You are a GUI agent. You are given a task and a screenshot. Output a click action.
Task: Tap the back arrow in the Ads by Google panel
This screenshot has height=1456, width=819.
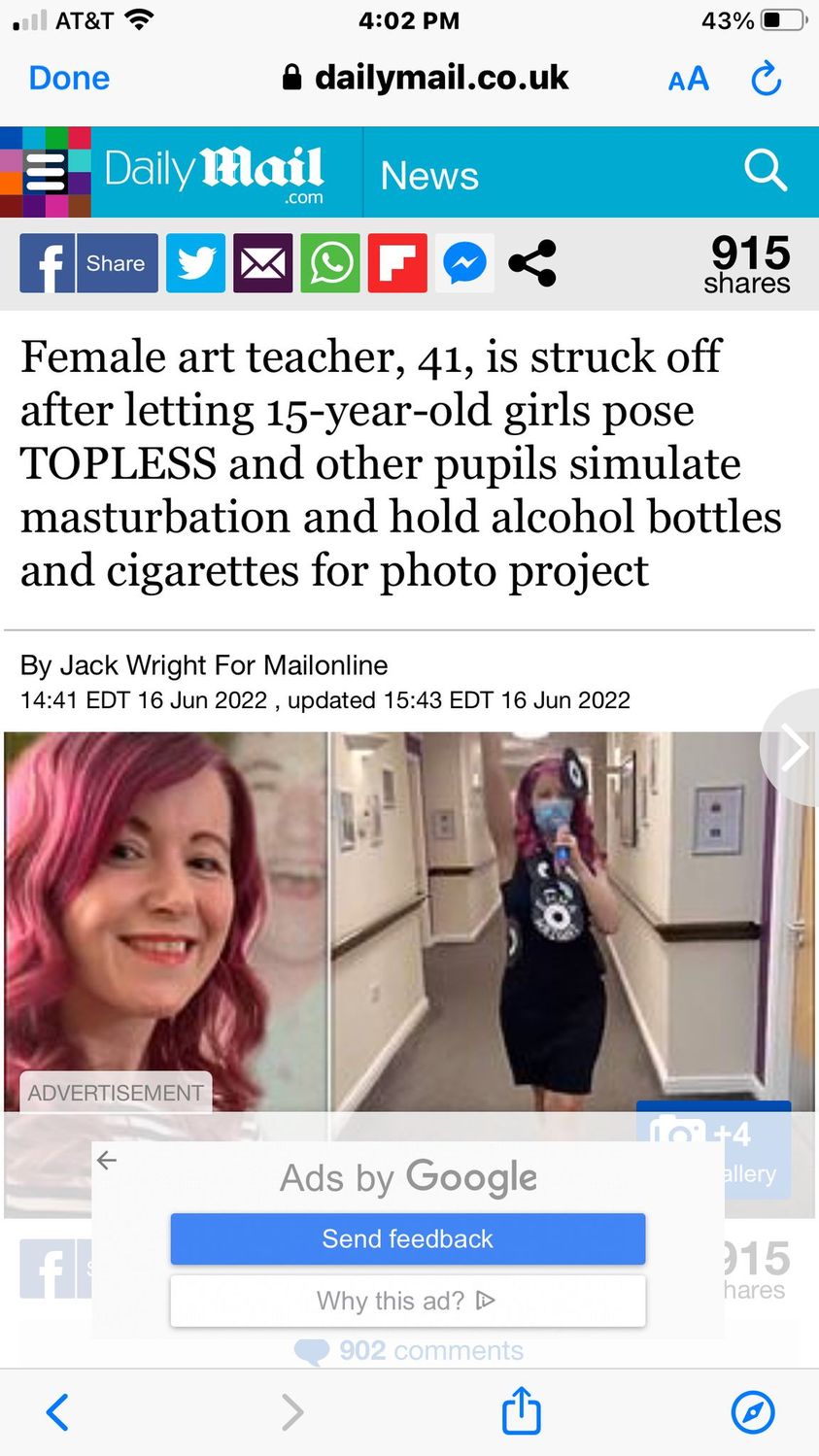tap(107, 1160)
